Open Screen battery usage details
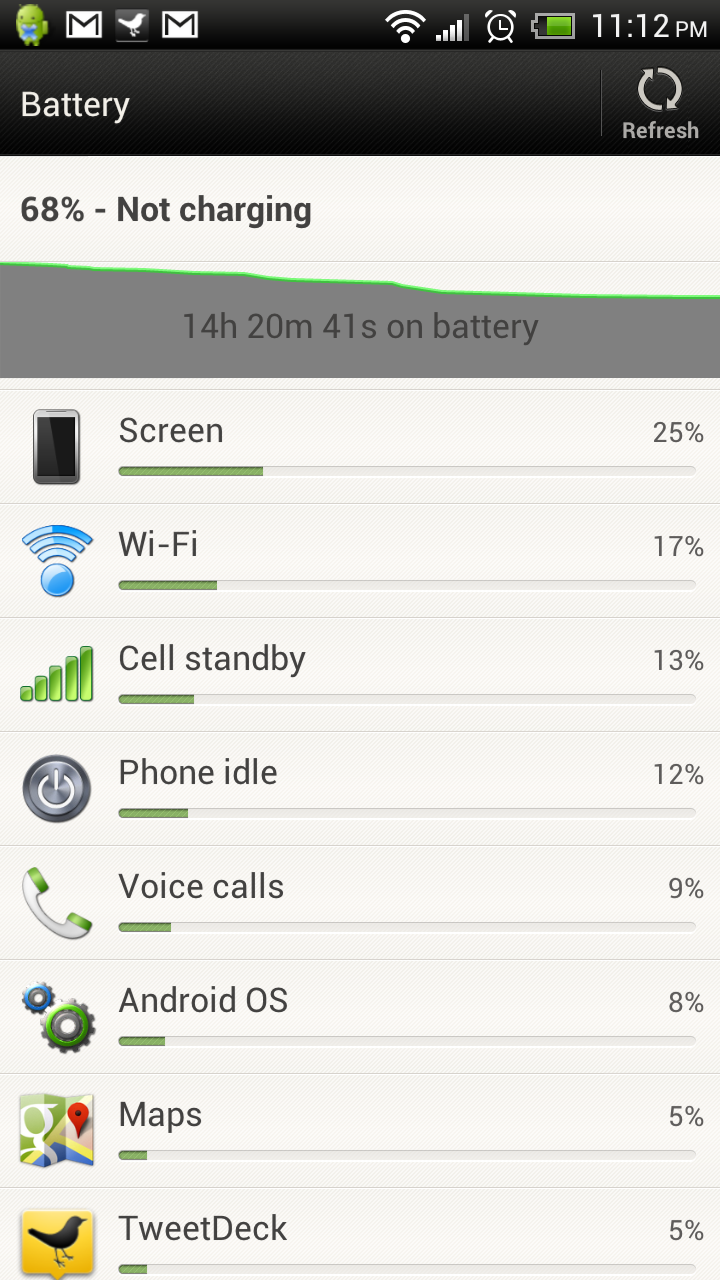This screenshot has width=720, height=1280. (x=360, y=447)
